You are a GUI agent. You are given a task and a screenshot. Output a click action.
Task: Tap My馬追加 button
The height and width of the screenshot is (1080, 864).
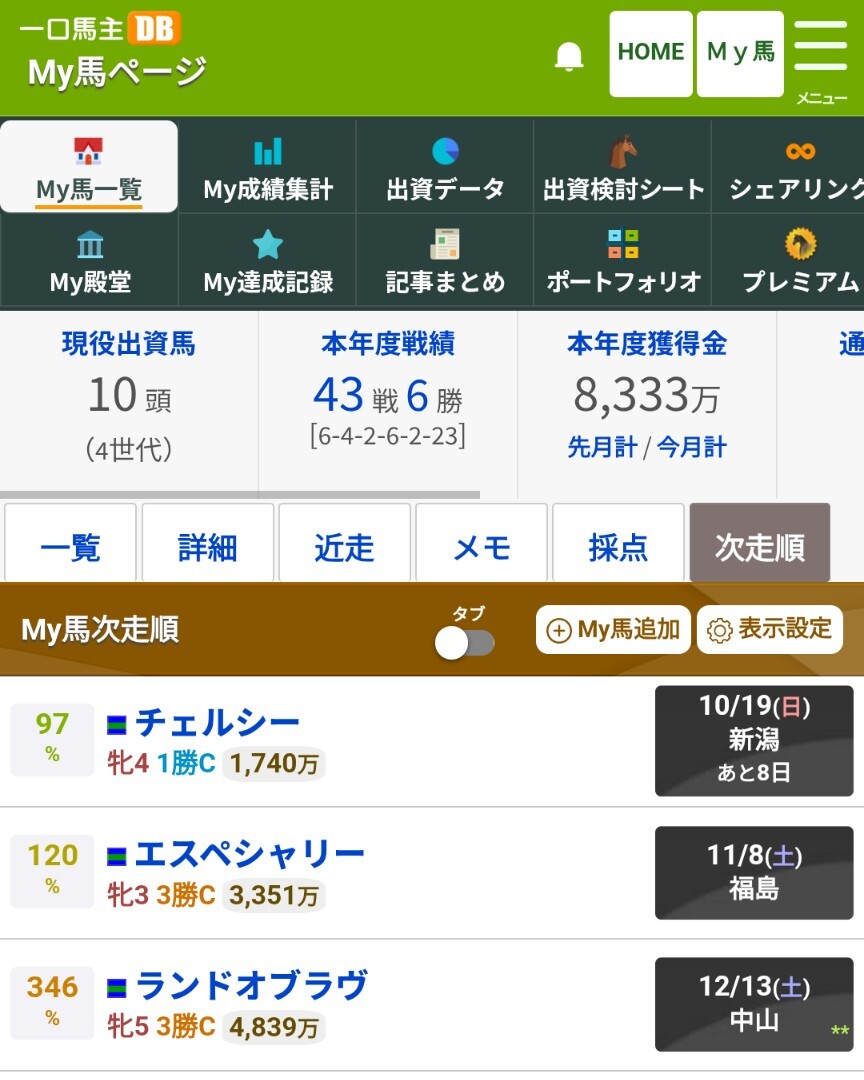pyautogui.click(x=613, y=630)
